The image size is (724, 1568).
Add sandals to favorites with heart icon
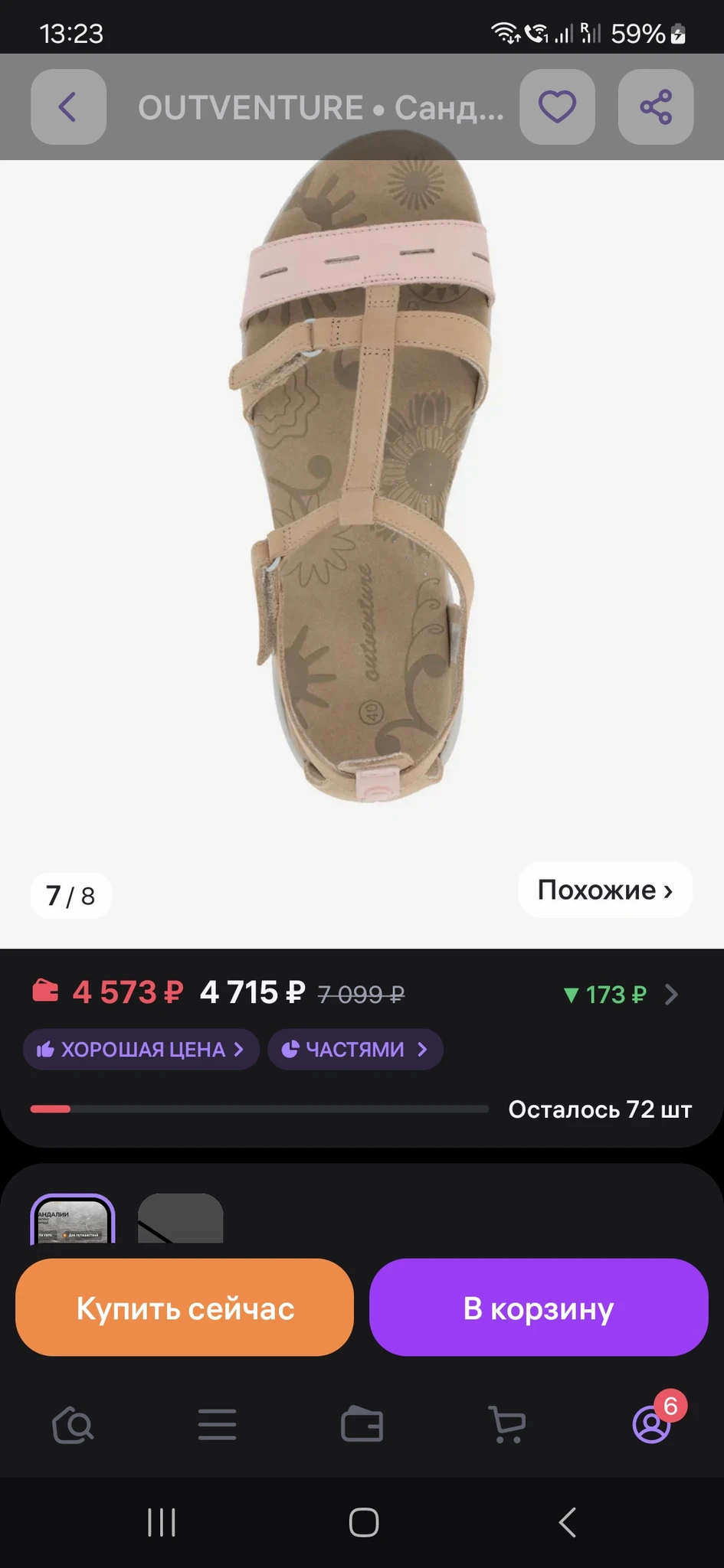point(557,107)
